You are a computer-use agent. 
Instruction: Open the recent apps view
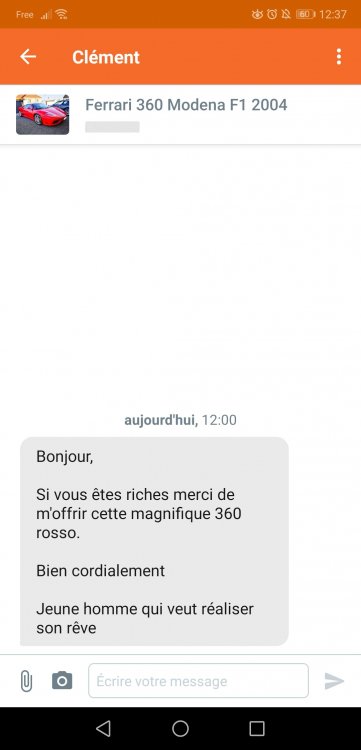257,728
